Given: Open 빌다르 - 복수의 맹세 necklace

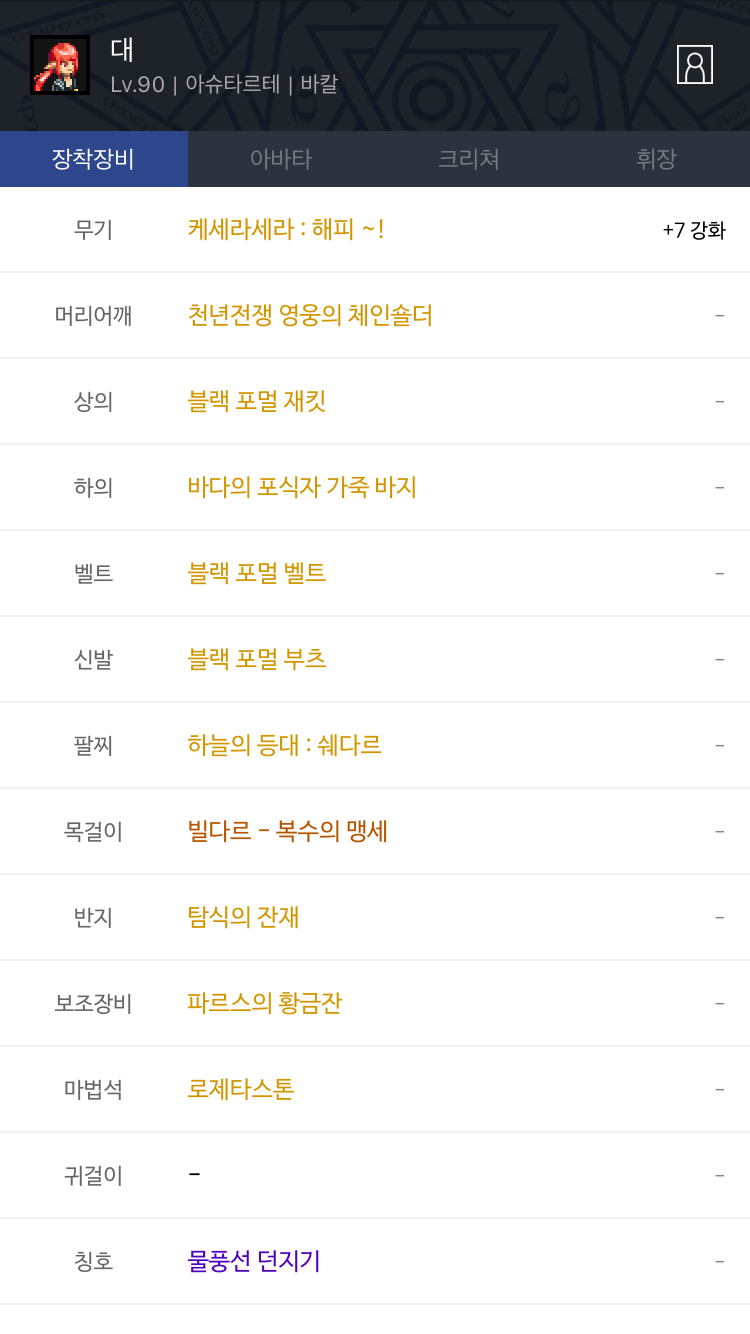Looking at the screenshot, I should [288, 831].
